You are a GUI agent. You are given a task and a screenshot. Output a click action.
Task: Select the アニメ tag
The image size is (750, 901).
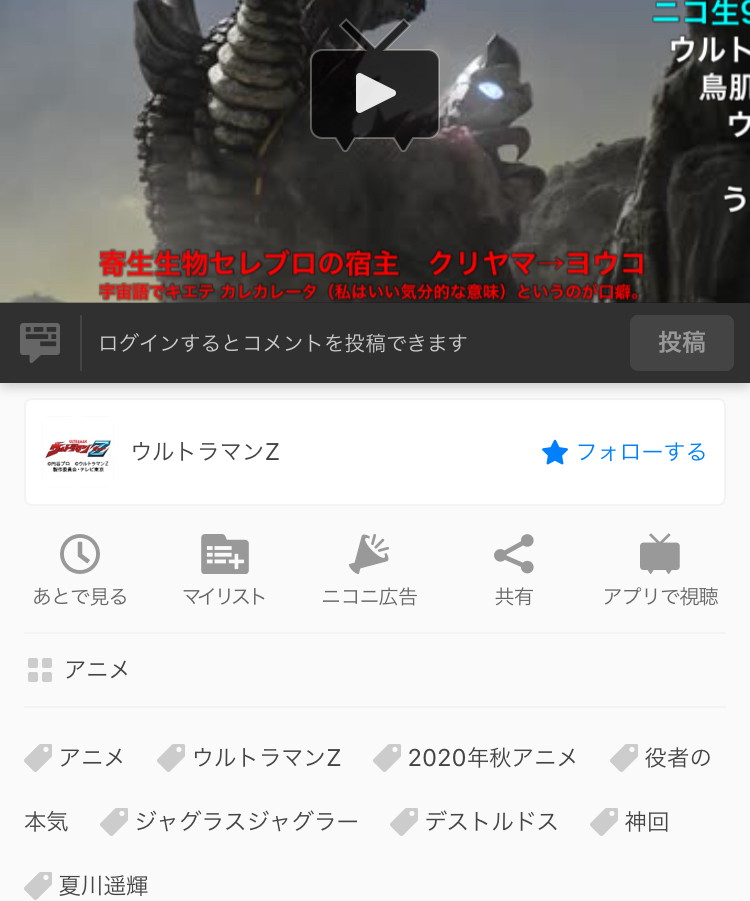(x=90, y=758)
